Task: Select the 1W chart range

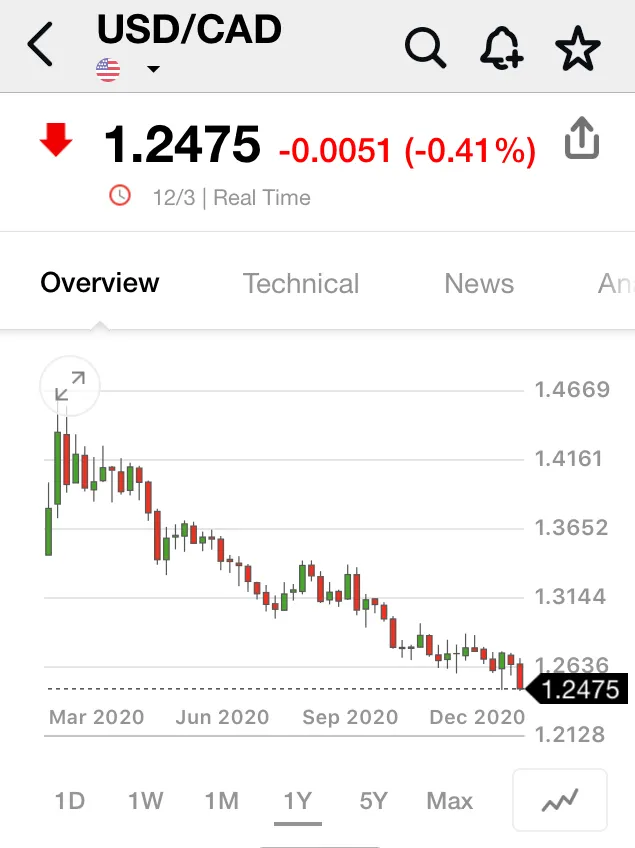Action: coord(146,801)
